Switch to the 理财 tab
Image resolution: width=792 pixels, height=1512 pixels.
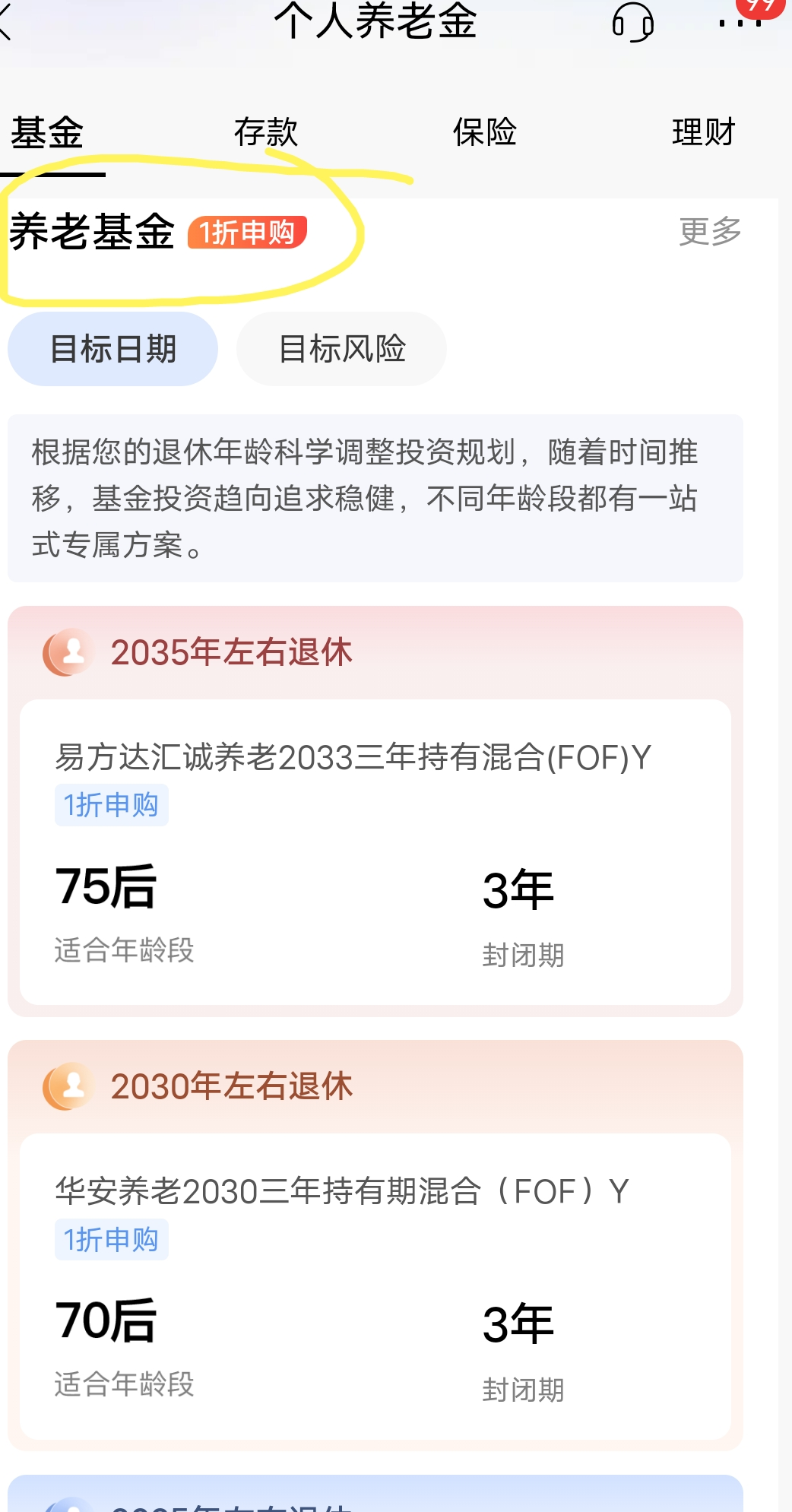tap(703, 133)
